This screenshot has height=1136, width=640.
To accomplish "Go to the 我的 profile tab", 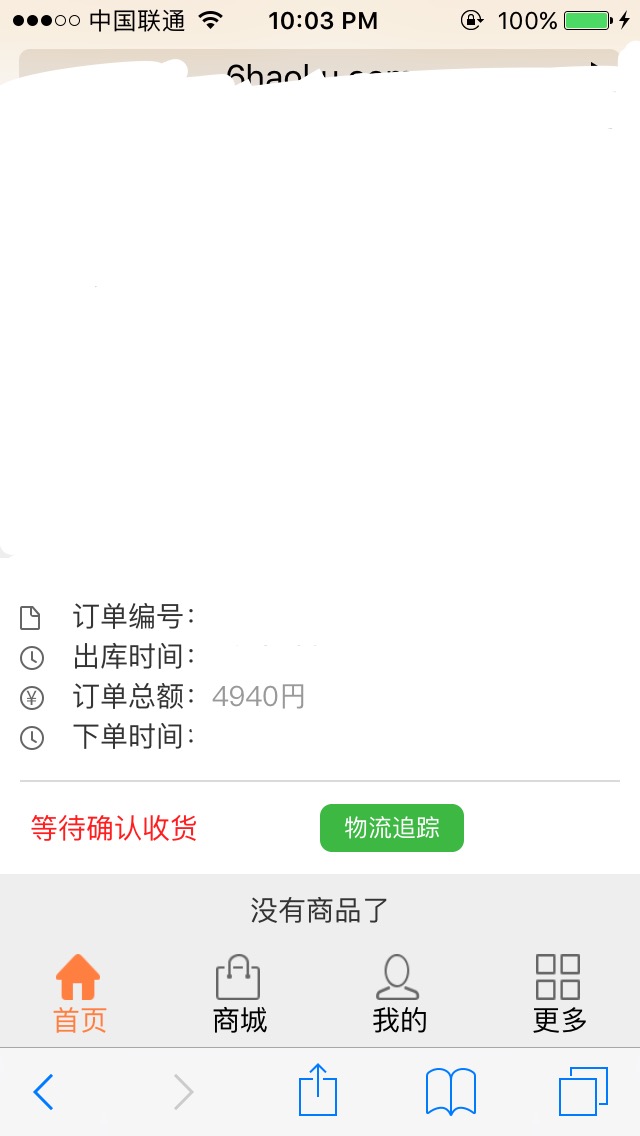I will (x=399, y=993).
